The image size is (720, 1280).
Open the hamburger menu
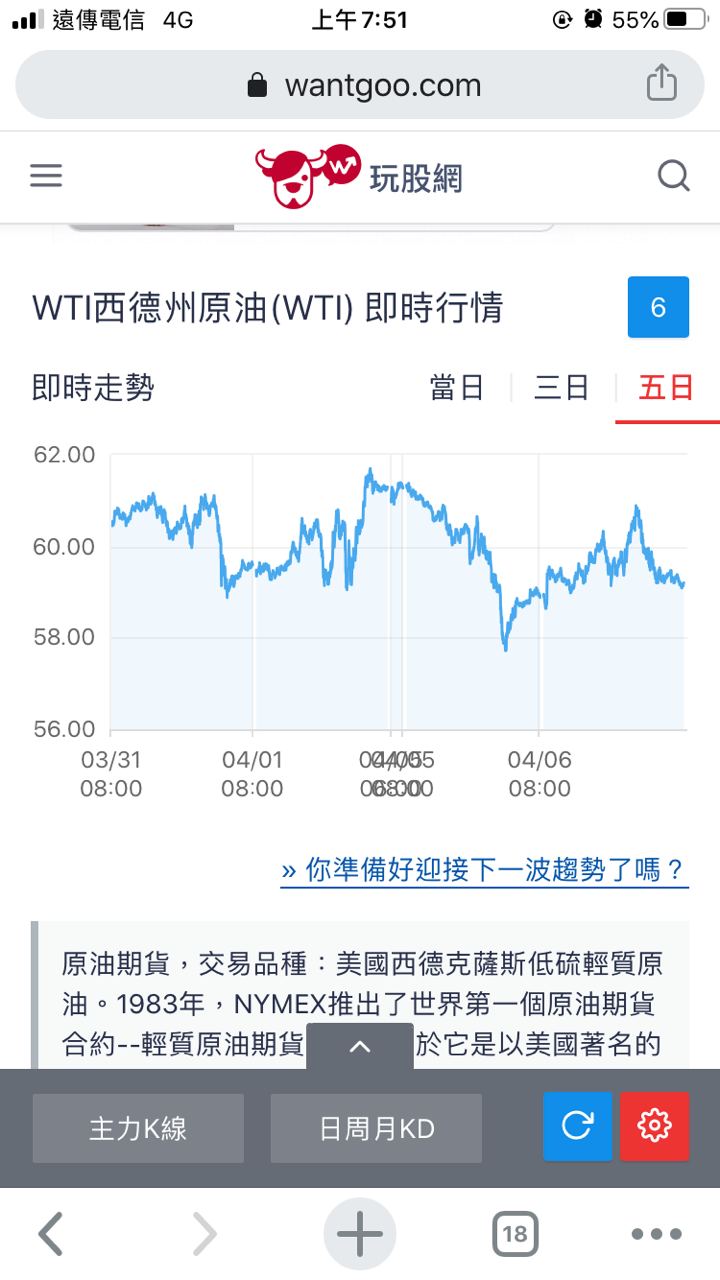point(46,177)
